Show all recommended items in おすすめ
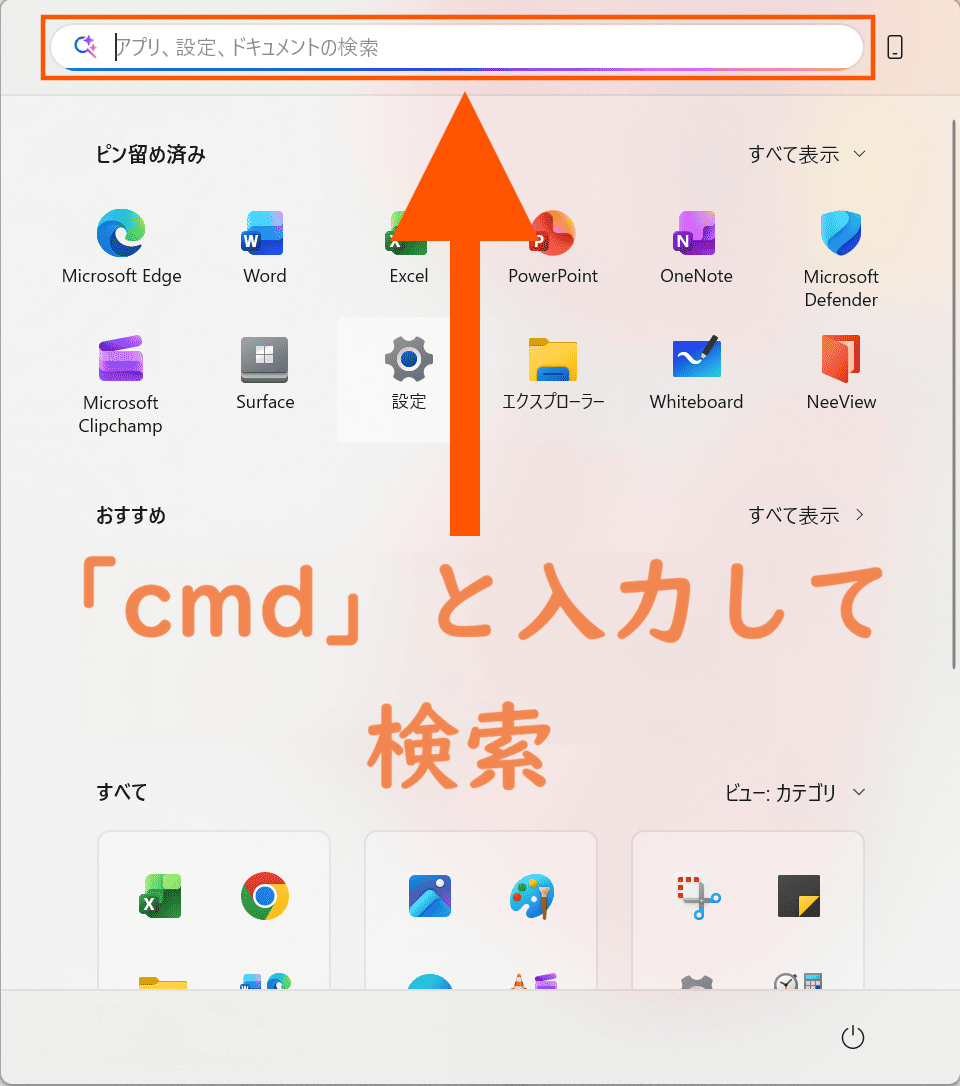960x1086 pixels. tap(806, 516)
